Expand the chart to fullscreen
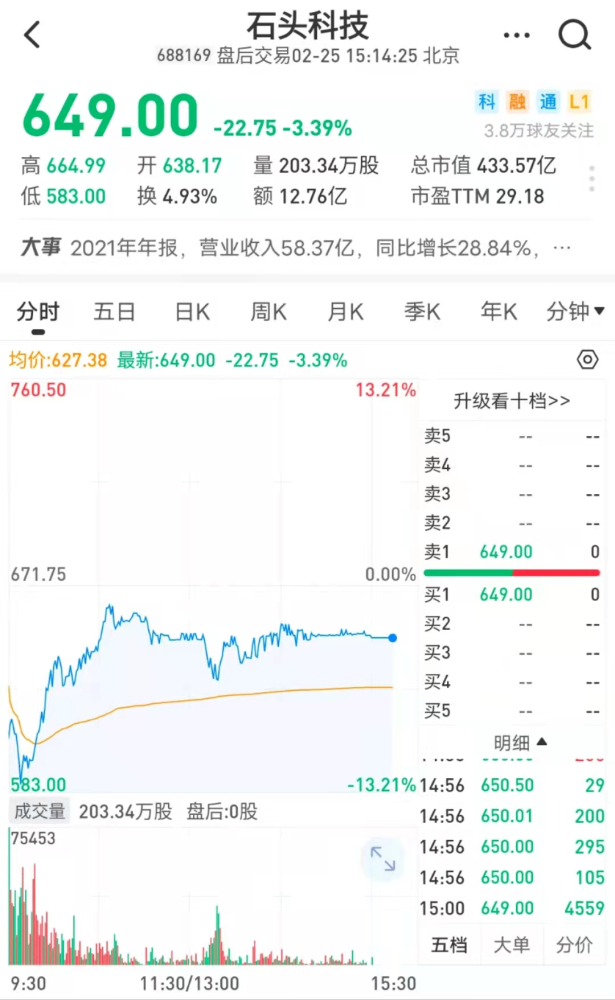The height and width of the screenshot is (1000, 615). (x=383, y=858)
